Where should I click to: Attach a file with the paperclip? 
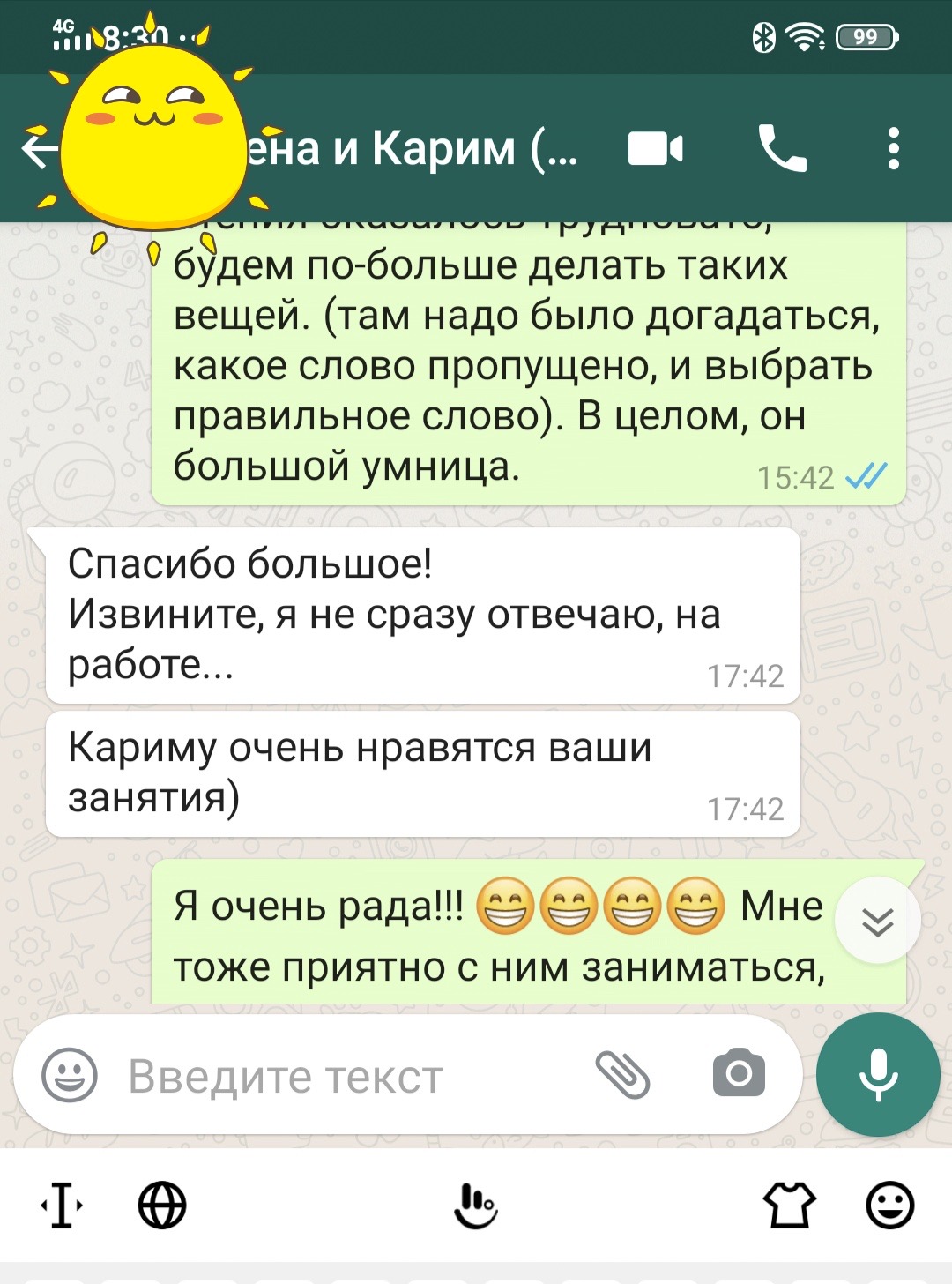622,1075
